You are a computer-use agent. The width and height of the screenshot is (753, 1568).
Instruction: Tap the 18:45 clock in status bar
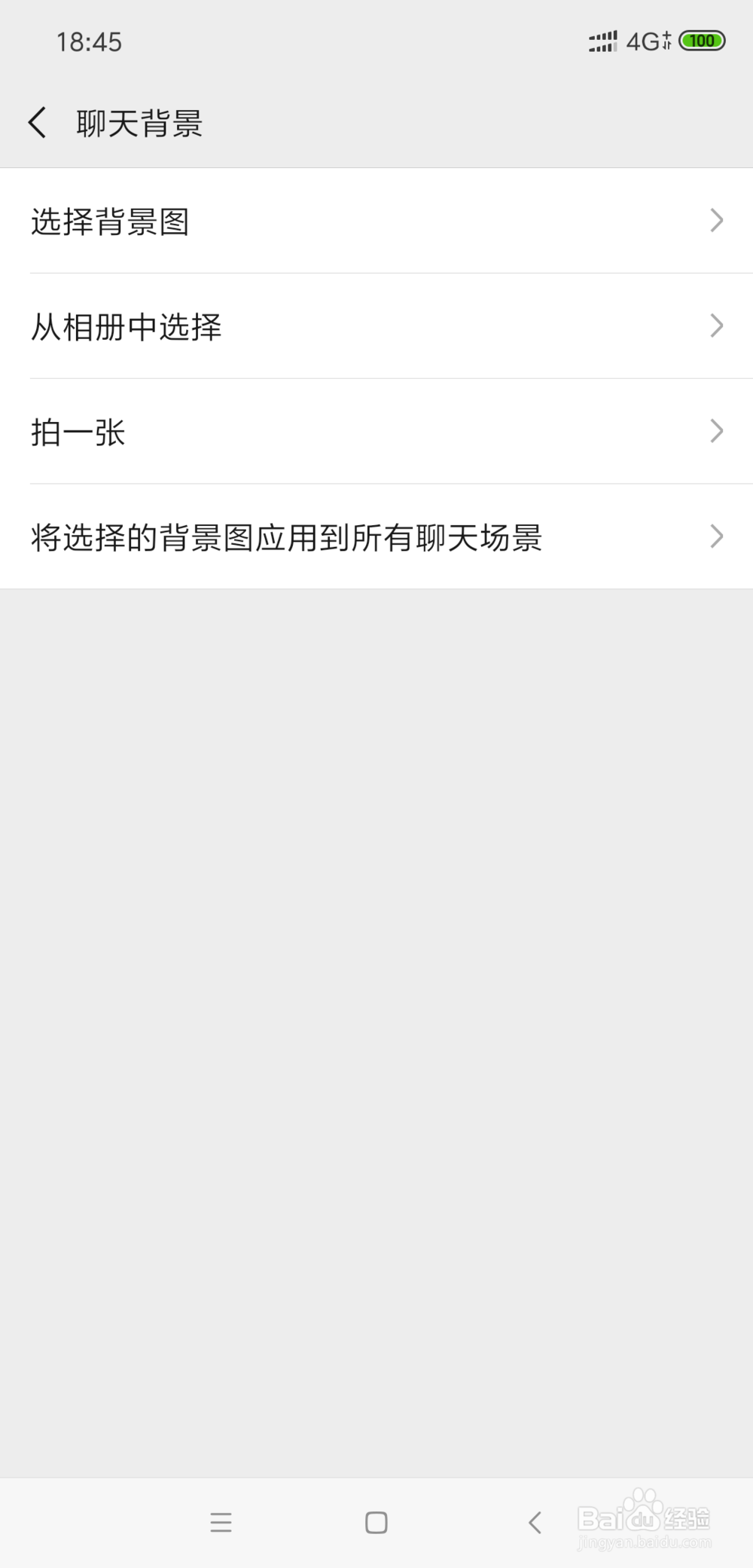pyautogui.click(x=90, y=42)
